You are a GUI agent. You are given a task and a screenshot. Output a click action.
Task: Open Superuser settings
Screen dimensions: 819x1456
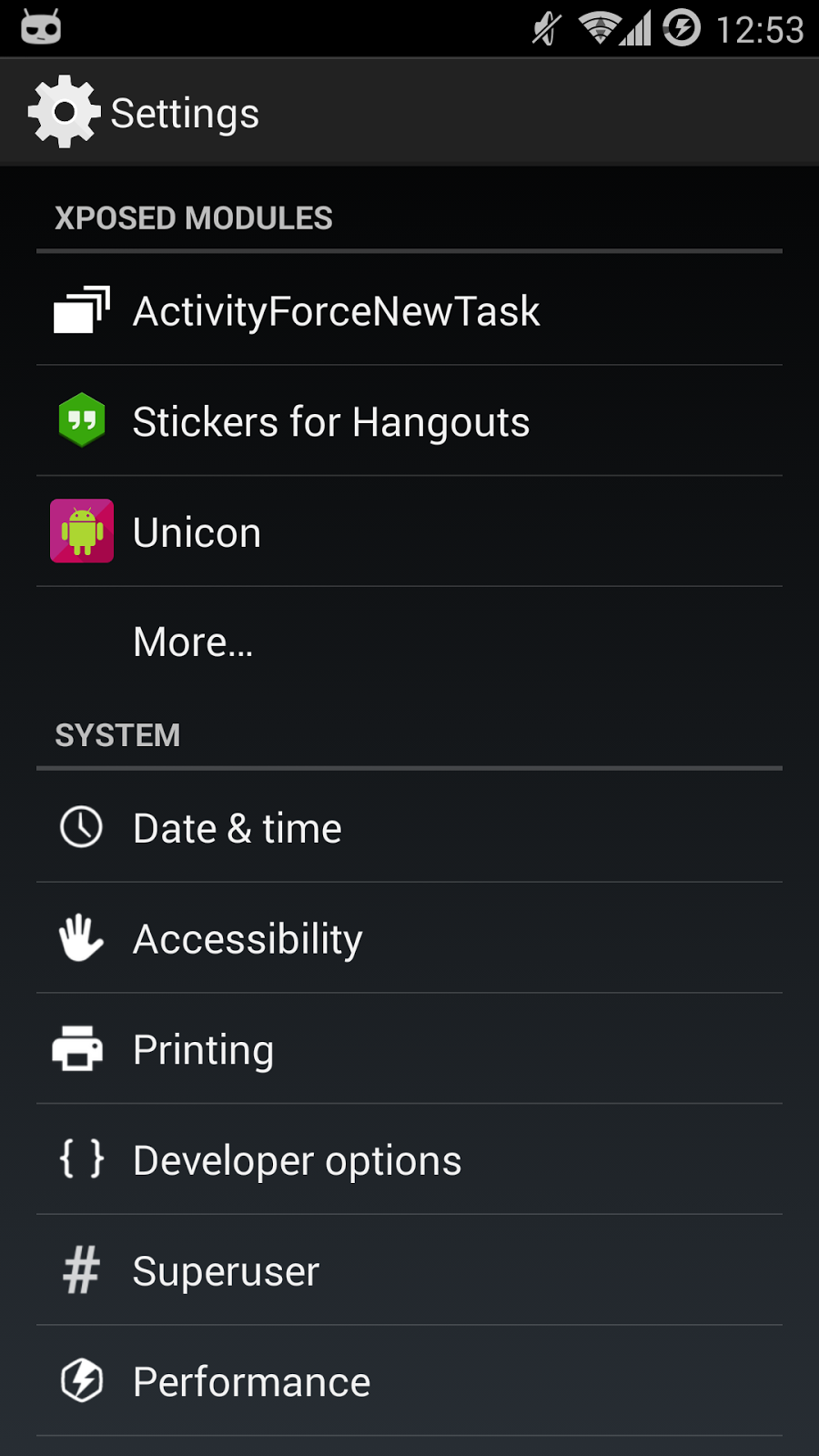coord(409,1270)
